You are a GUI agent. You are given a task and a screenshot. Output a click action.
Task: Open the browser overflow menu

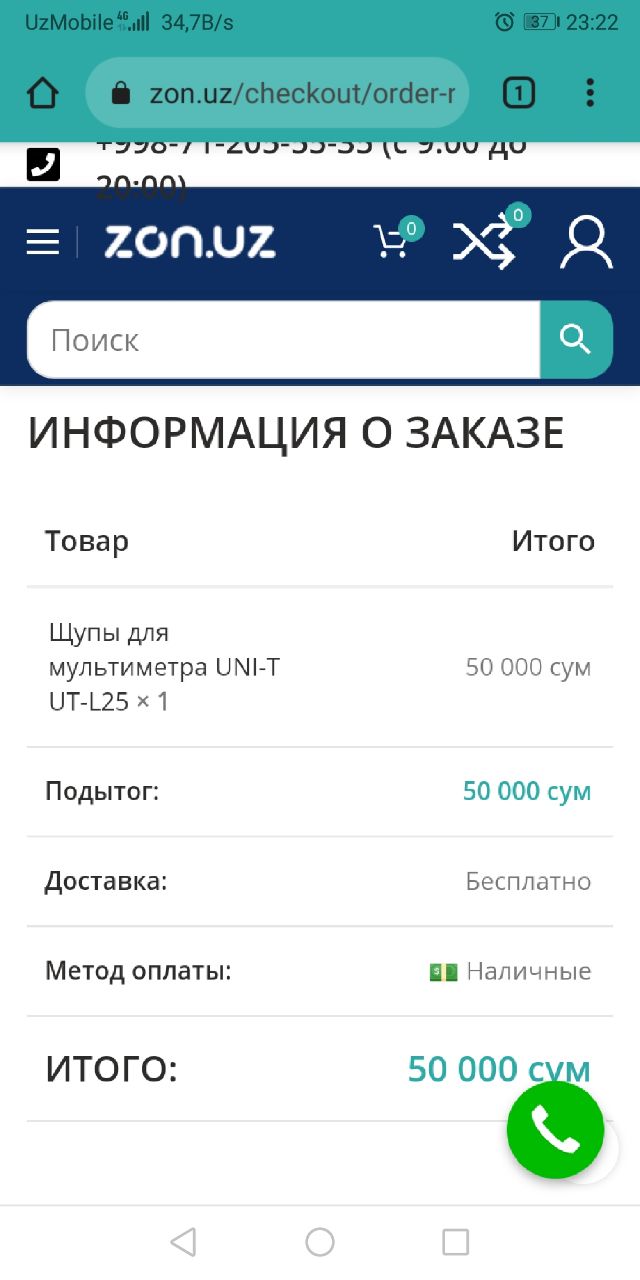(590, 93)
